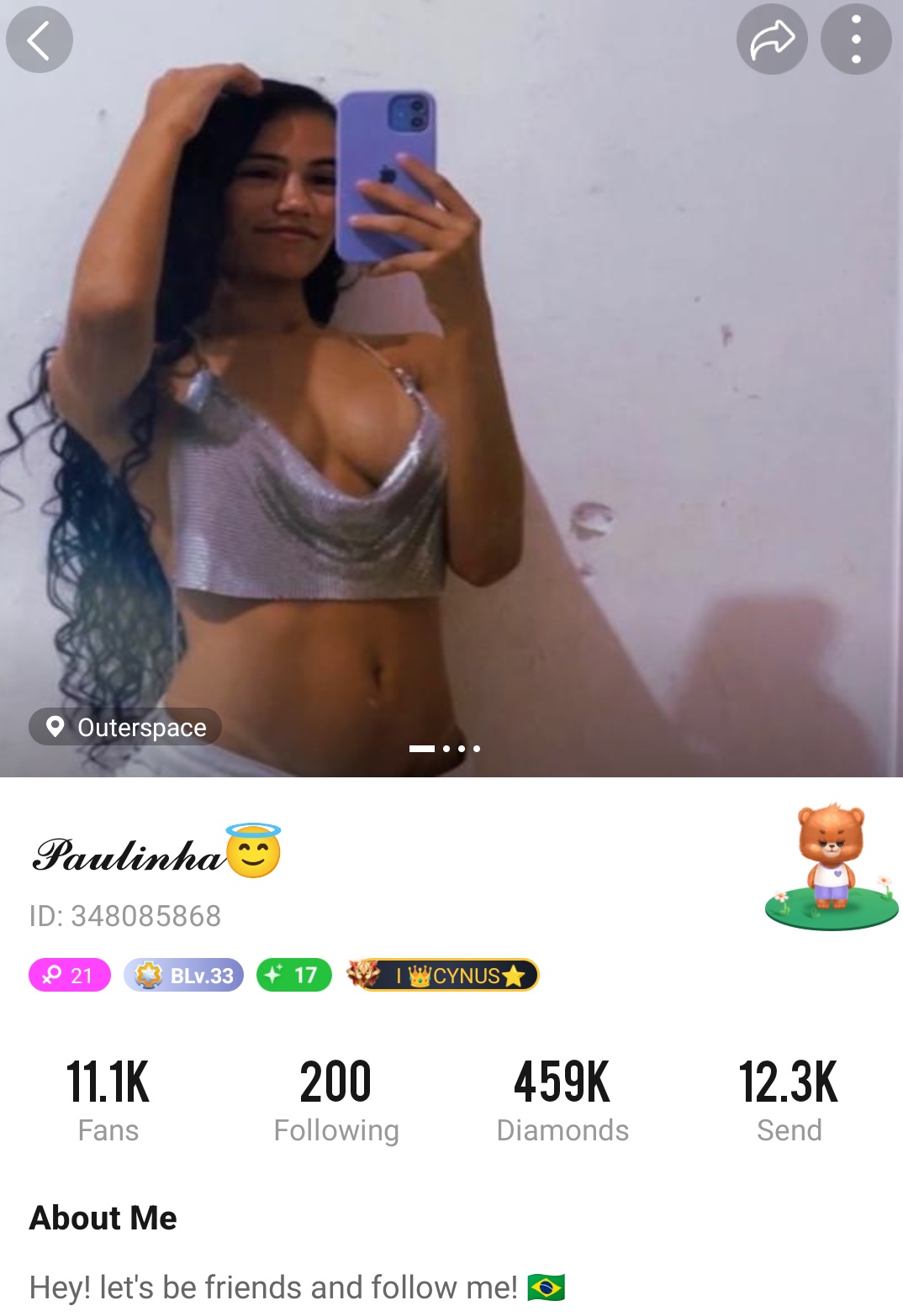Tap the Outerspace location tag
The width and height of the screenshot is (903, 1316).
(124, 727)
